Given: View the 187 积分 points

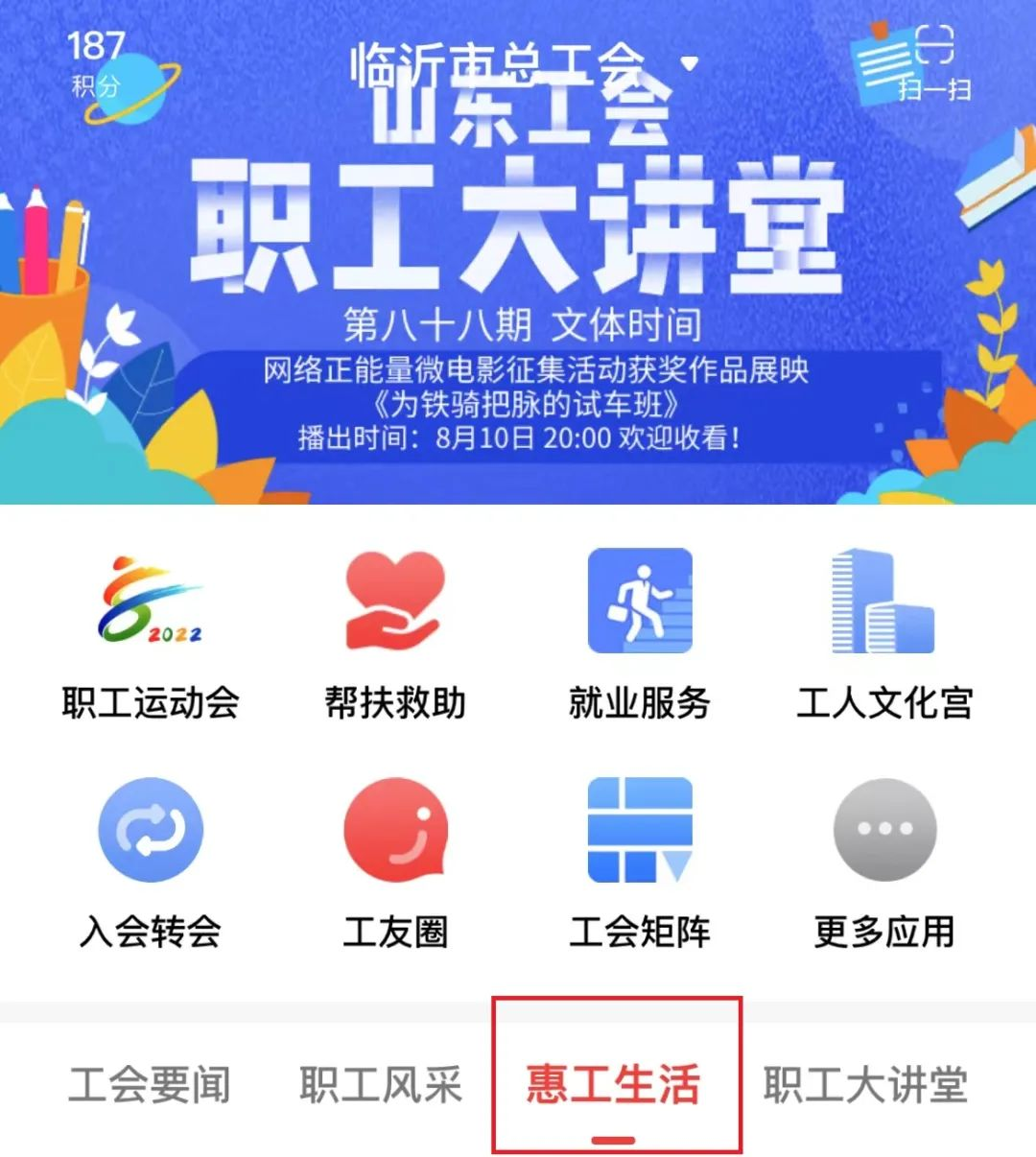Looking at the screenshot, I should coord(97,63).
